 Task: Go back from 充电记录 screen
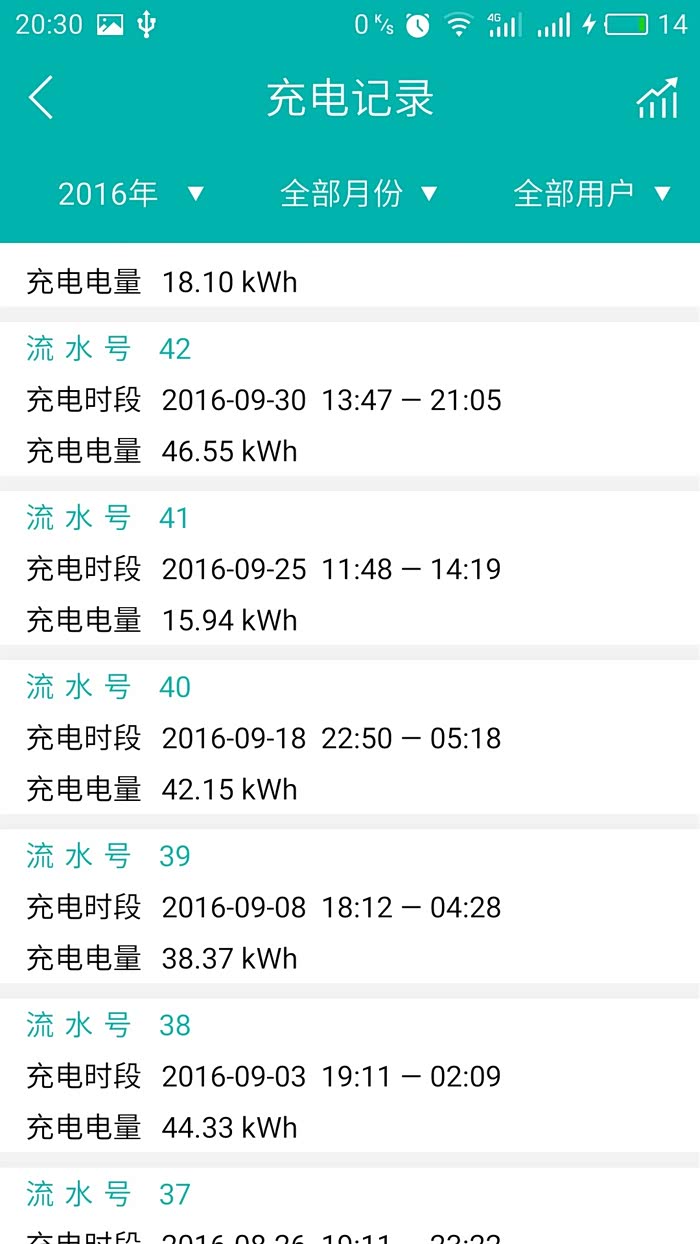41,98
